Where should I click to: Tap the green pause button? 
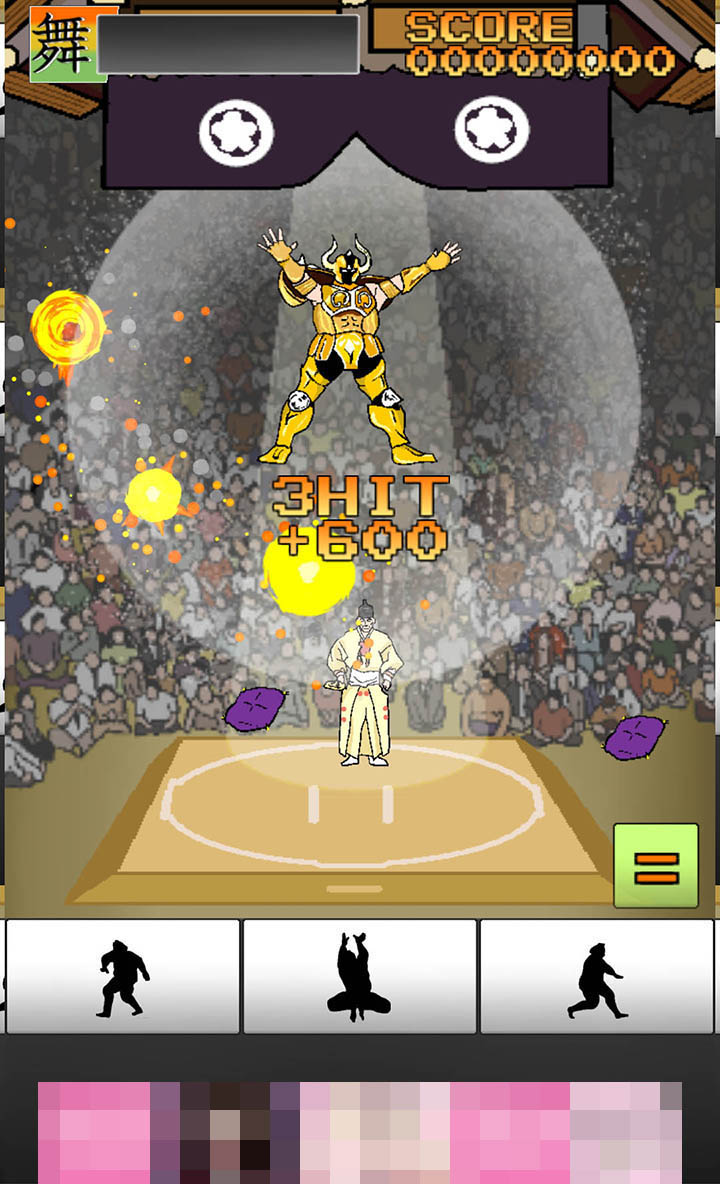656,865
